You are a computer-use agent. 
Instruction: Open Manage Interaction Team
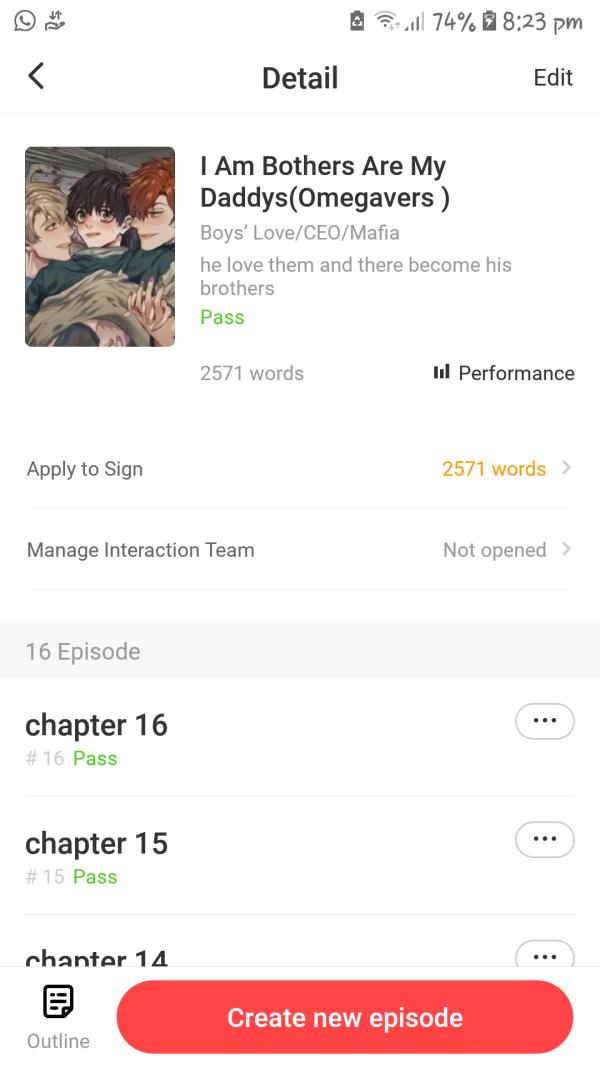300,550
